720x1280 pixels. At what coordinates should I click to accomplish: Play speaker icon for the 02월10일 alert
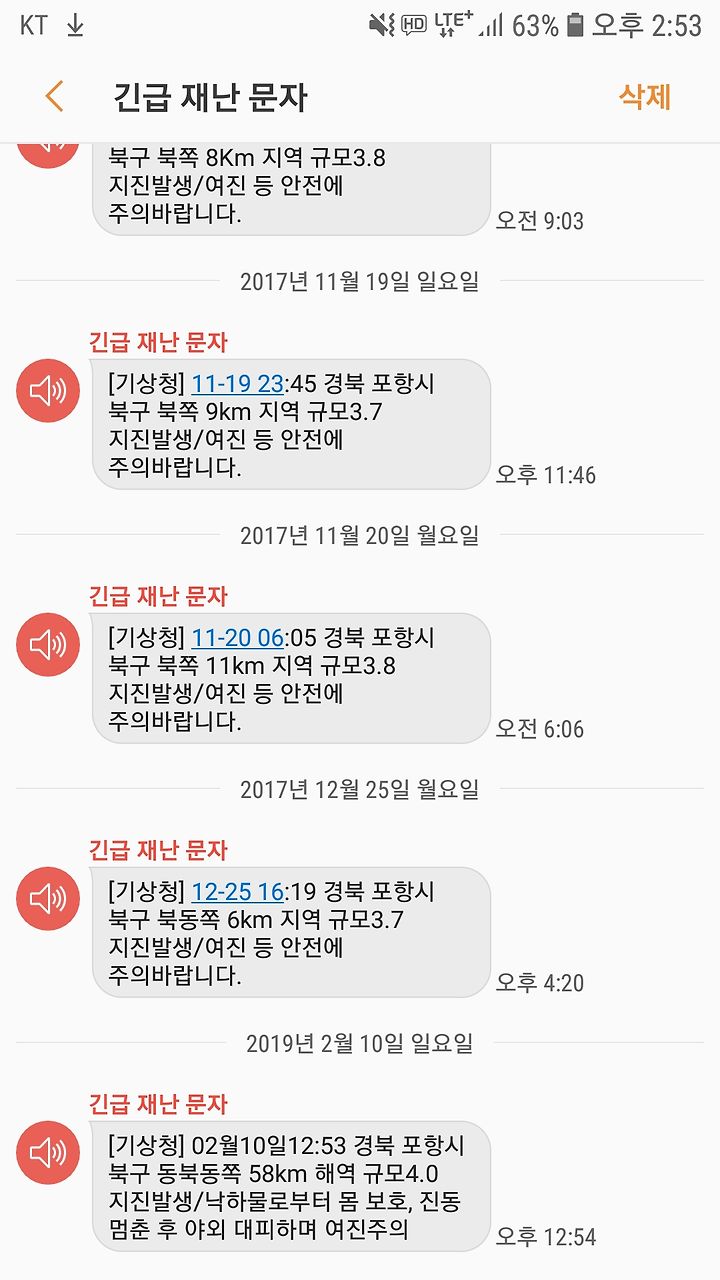click(x=48, y=1152)
